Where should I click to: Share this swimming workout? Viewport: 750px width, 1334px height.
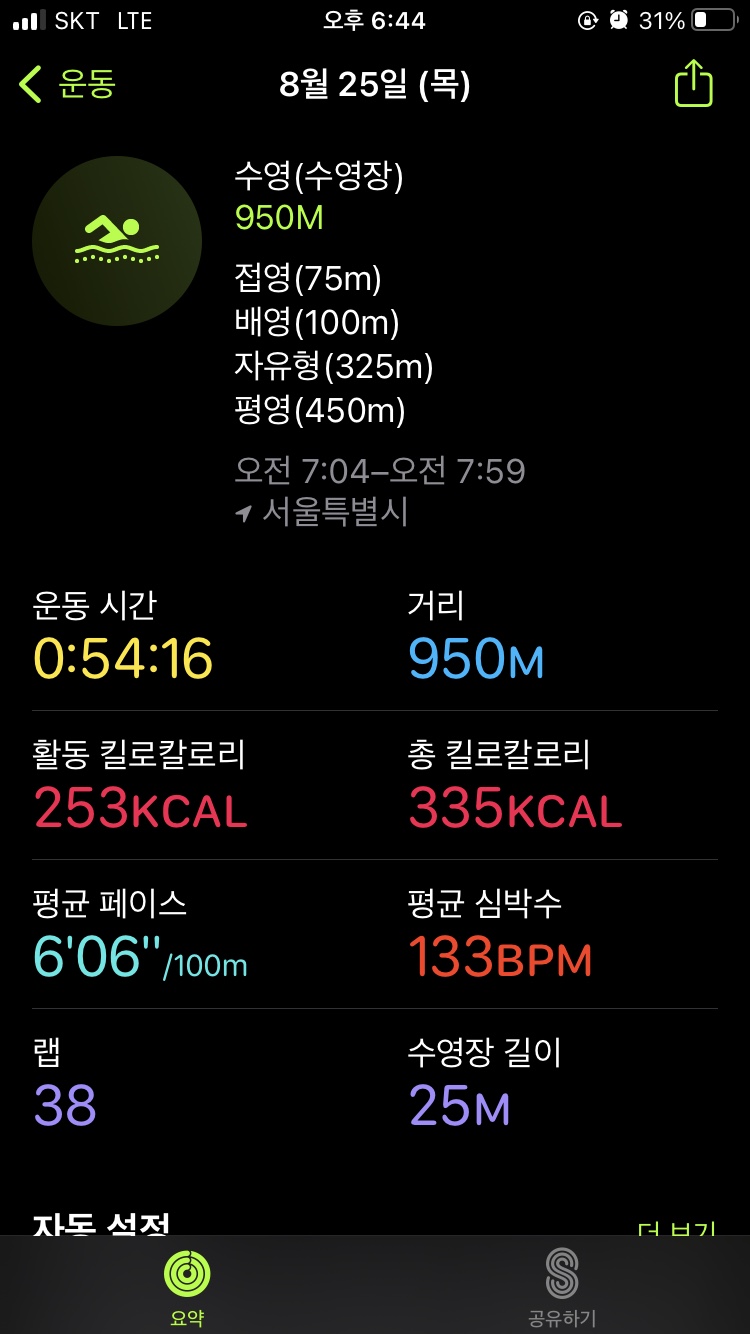[693, 85]
